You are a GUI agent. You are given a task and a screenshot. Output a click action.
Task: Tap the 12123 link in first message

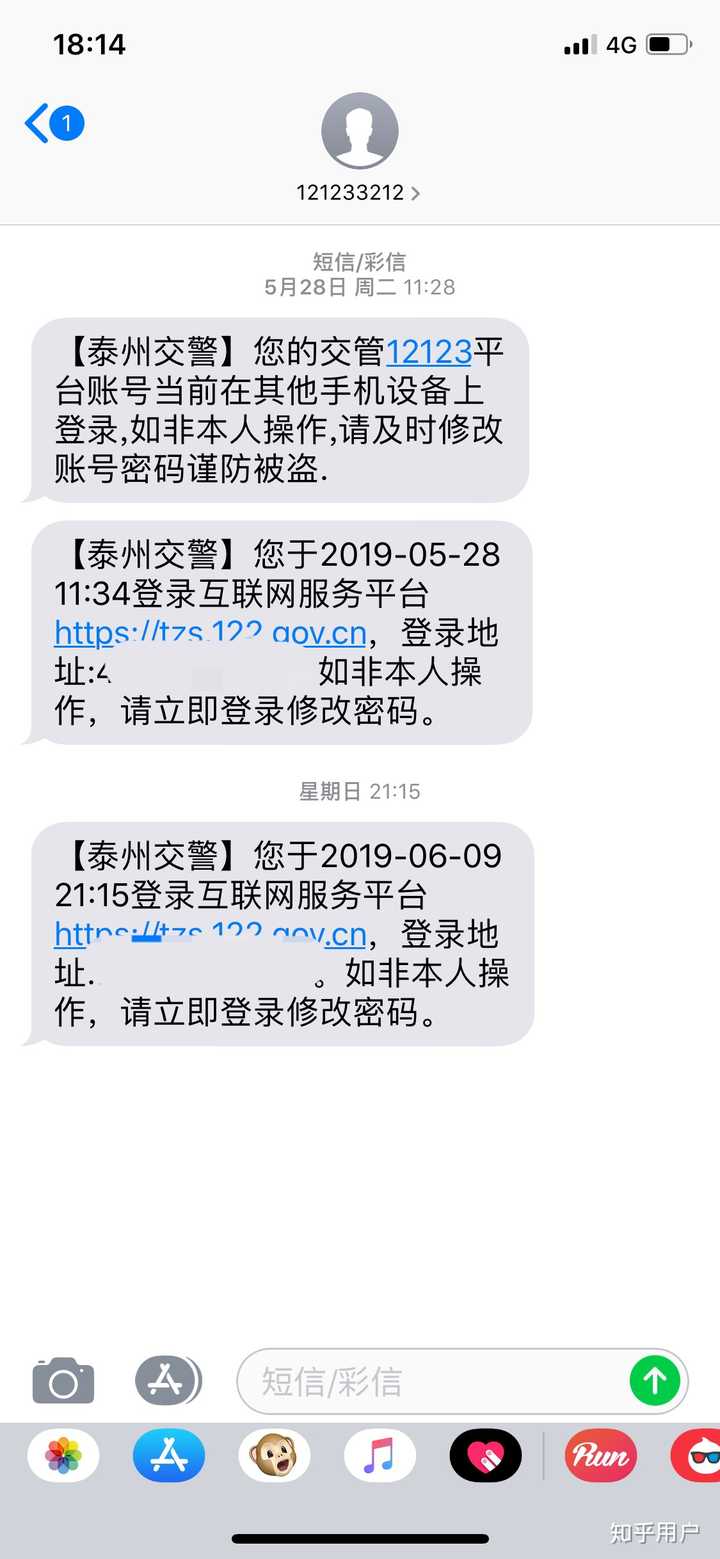(428, 352)
